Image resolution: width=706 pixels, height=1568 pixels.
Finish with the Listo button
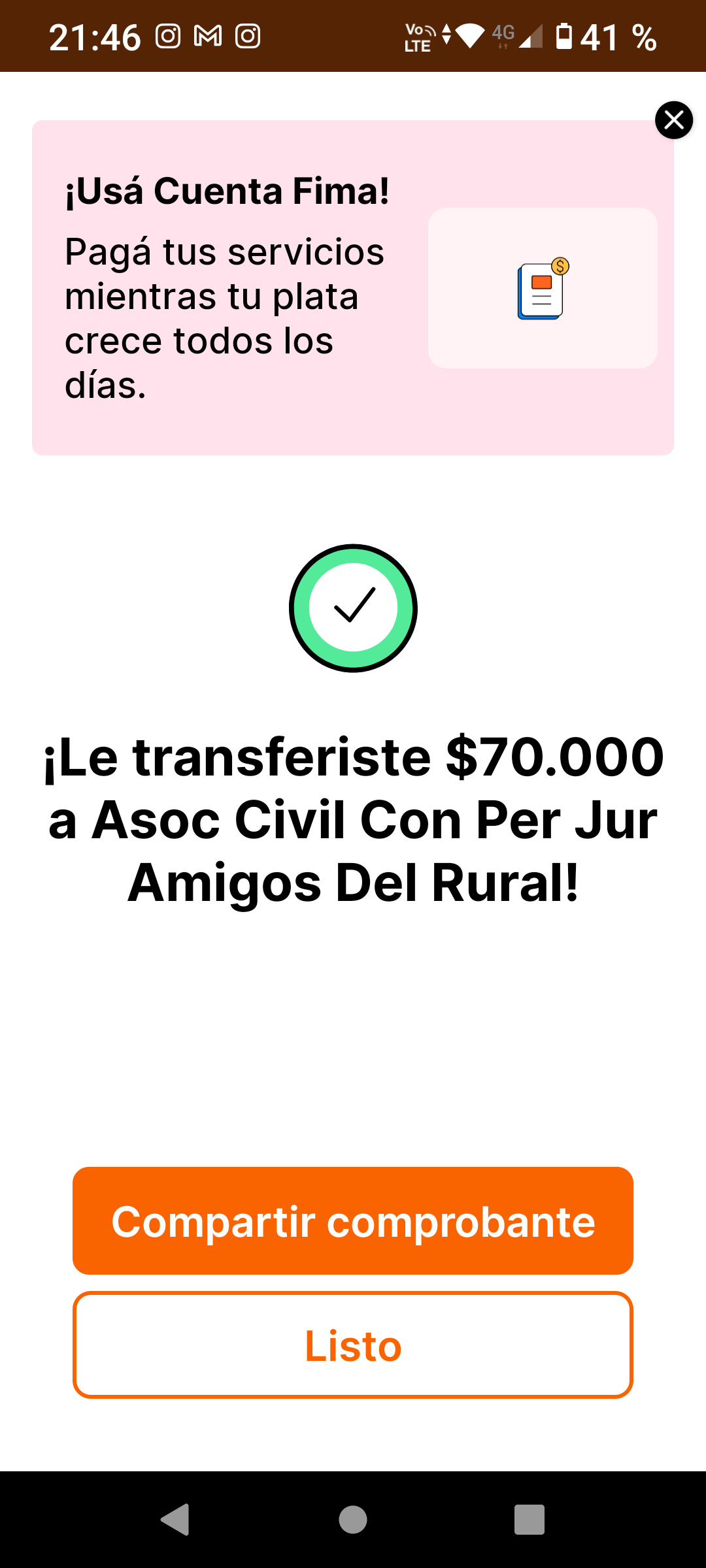[x=353, y=1345]
